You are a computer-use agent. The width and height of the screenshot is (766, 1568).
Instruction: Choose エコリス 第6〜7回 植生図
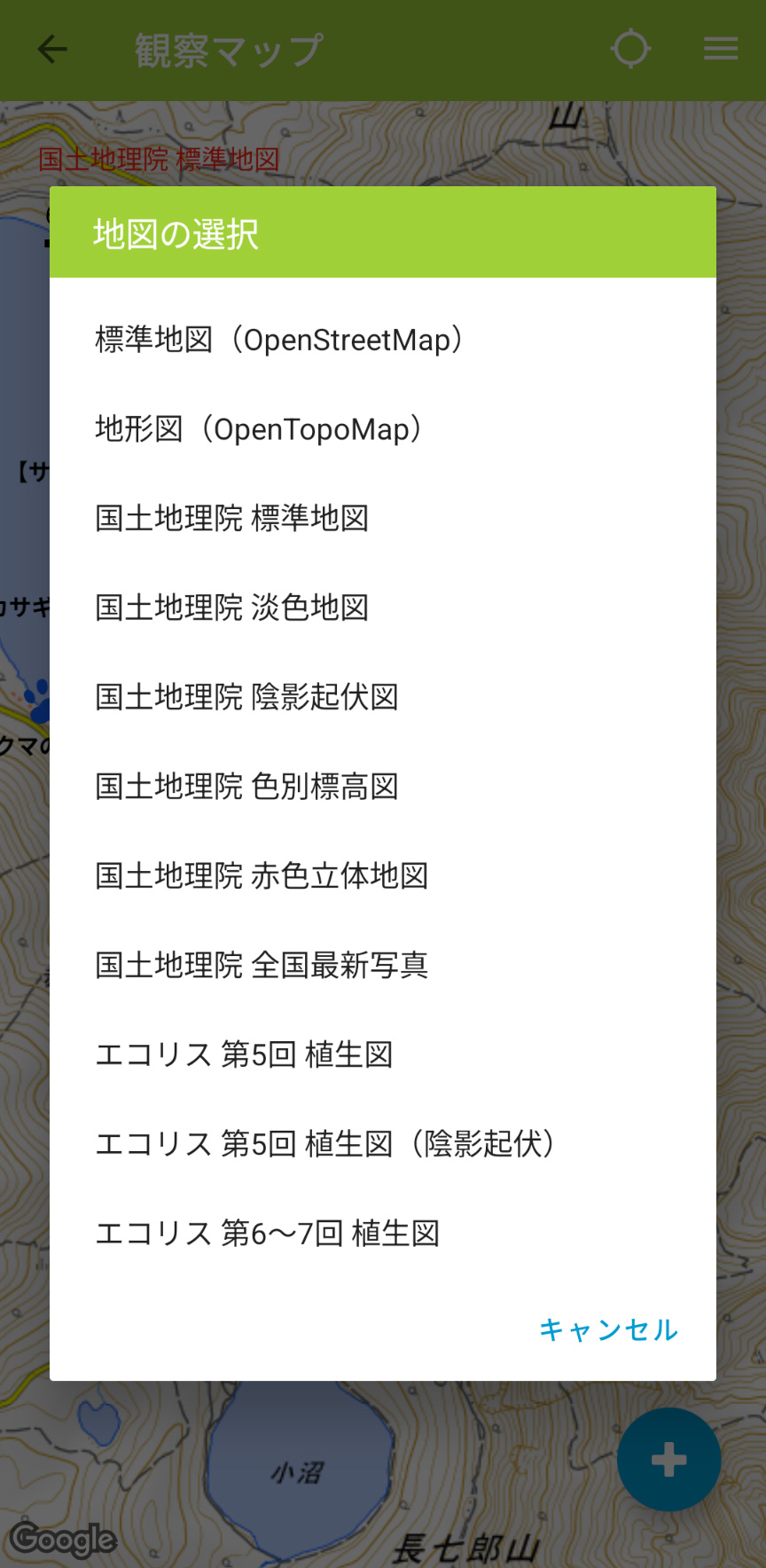(x=268, y=1233)
